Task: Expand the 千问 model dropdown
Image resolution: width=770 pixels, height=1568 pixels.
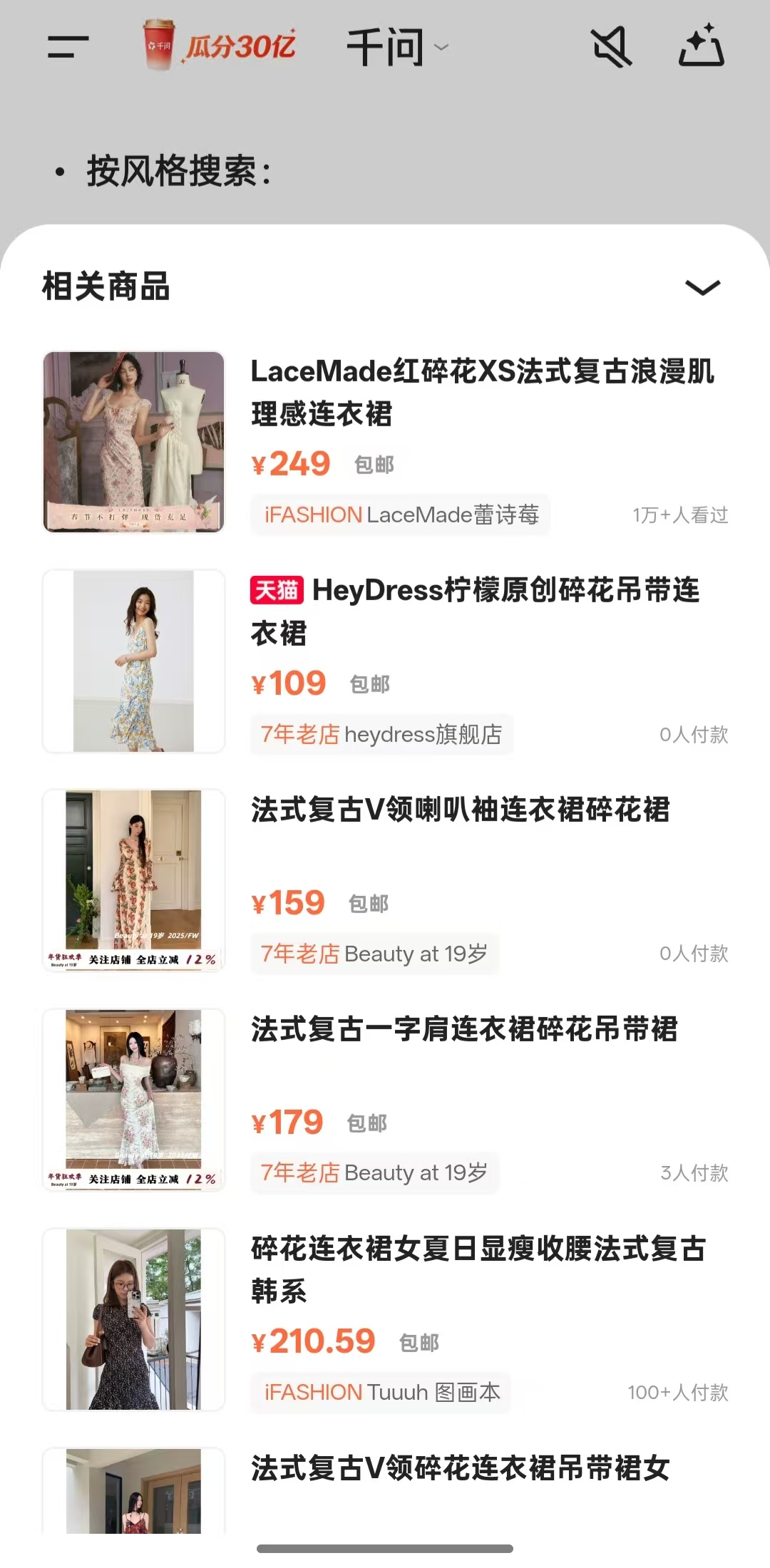Action: [x=396, y=48]
